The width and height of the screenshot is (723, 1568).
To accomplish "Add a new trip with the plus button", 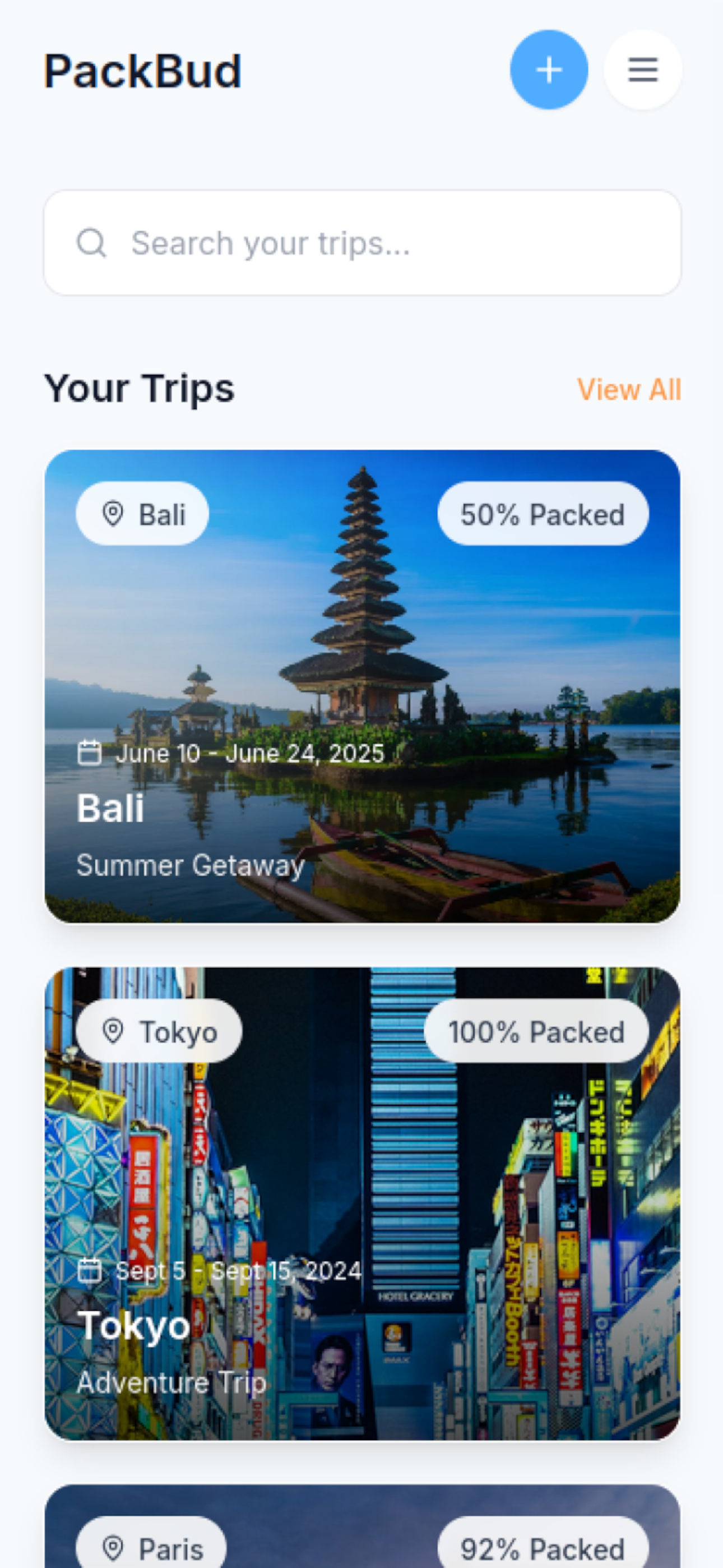I will coord(548,70).
